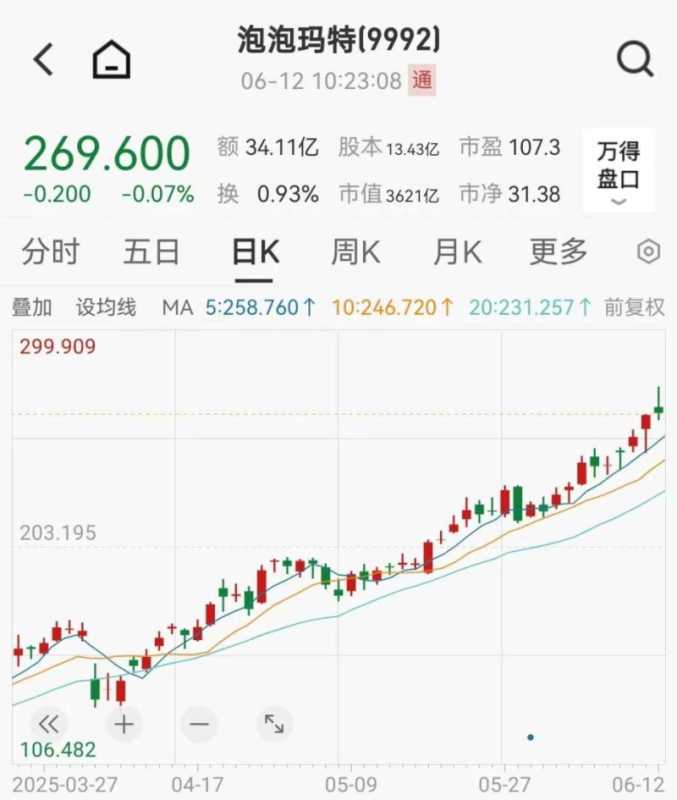Go back using the top-left arrow
This screenshot has width=677, height=800.
click(x=43, y=60)
